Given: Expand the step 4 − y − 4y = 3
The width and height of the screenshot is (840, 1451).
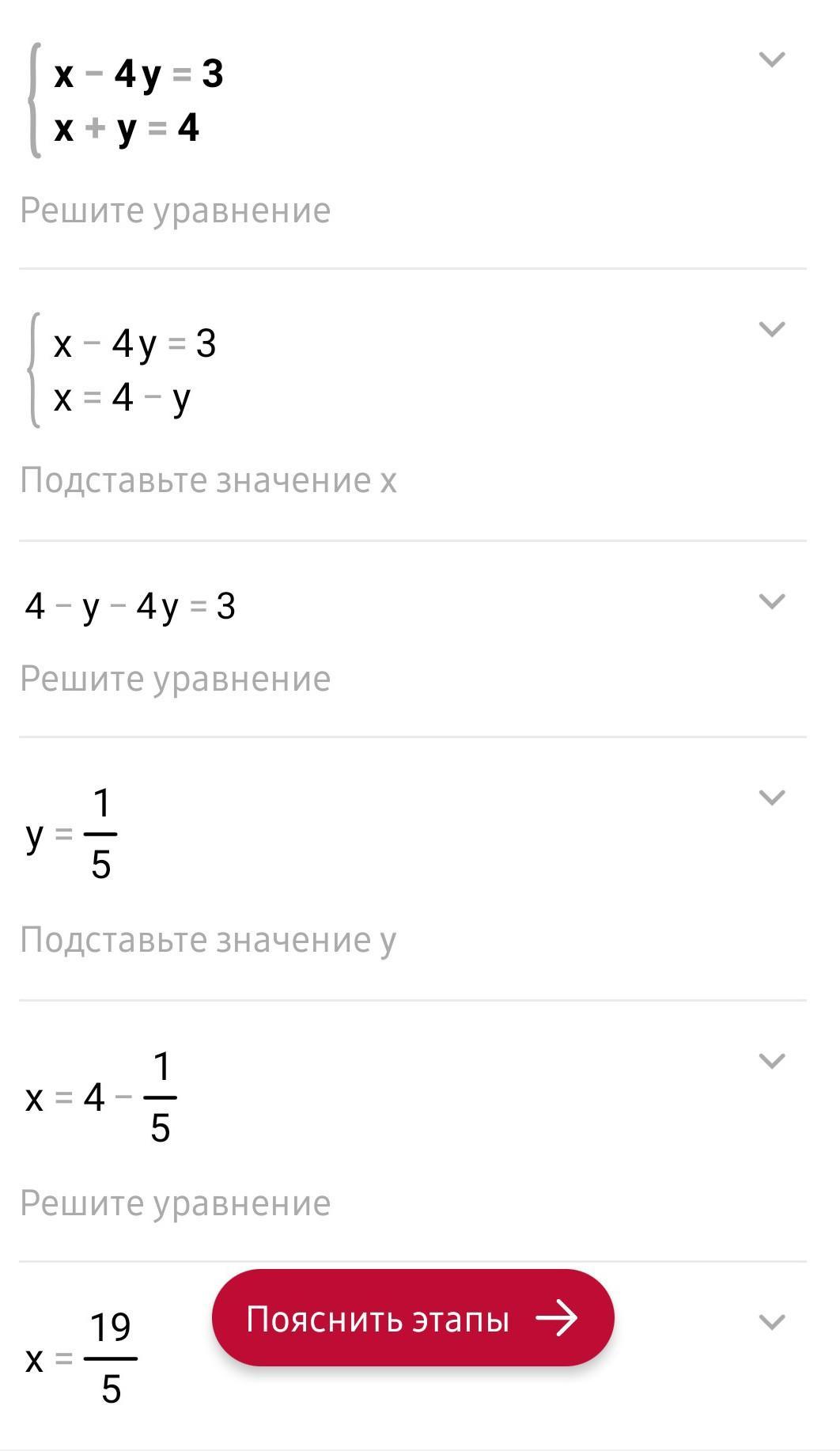Looking at the screenshot, I should click(x=771, y=601).
